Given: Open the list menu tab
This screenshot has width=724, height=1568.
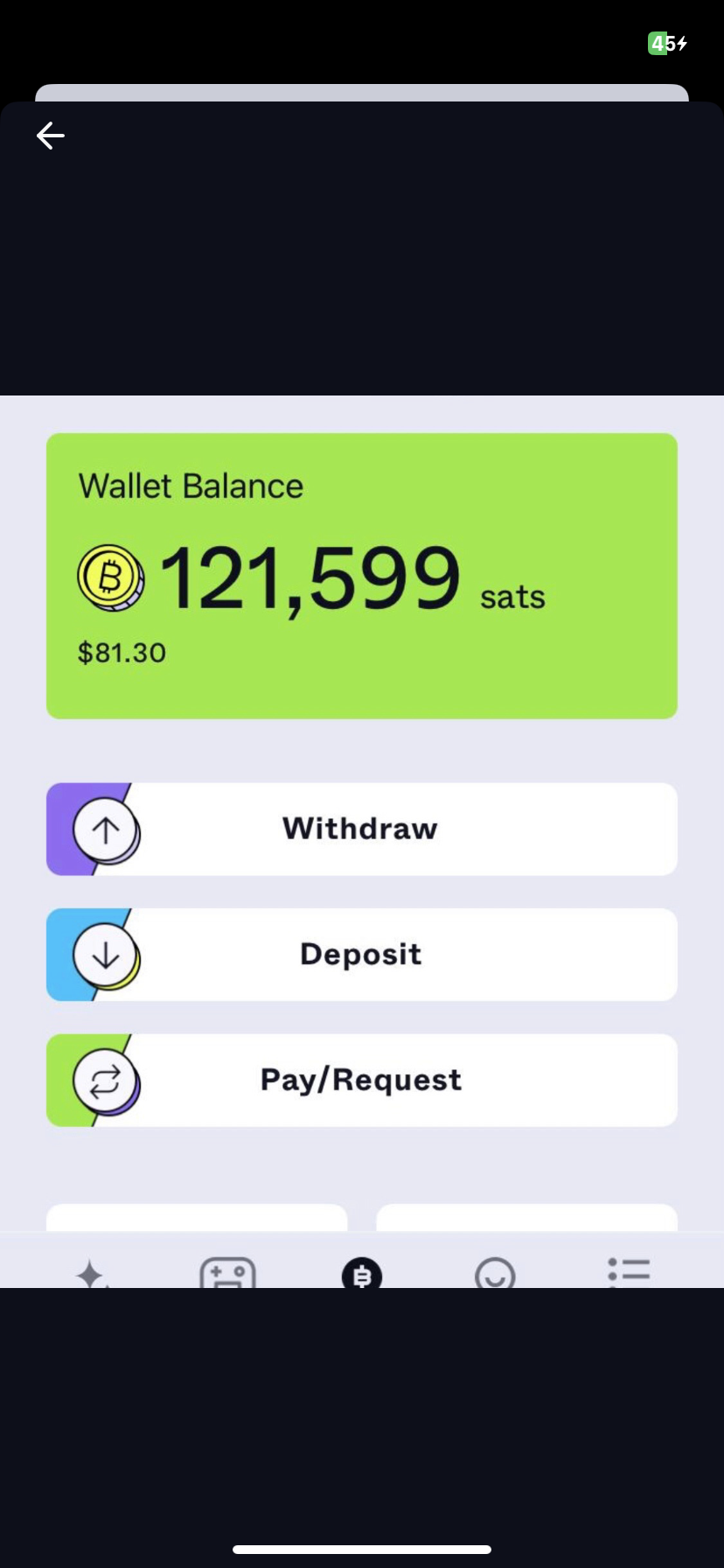Looking at the screenshot, I should pos(629,1271).
